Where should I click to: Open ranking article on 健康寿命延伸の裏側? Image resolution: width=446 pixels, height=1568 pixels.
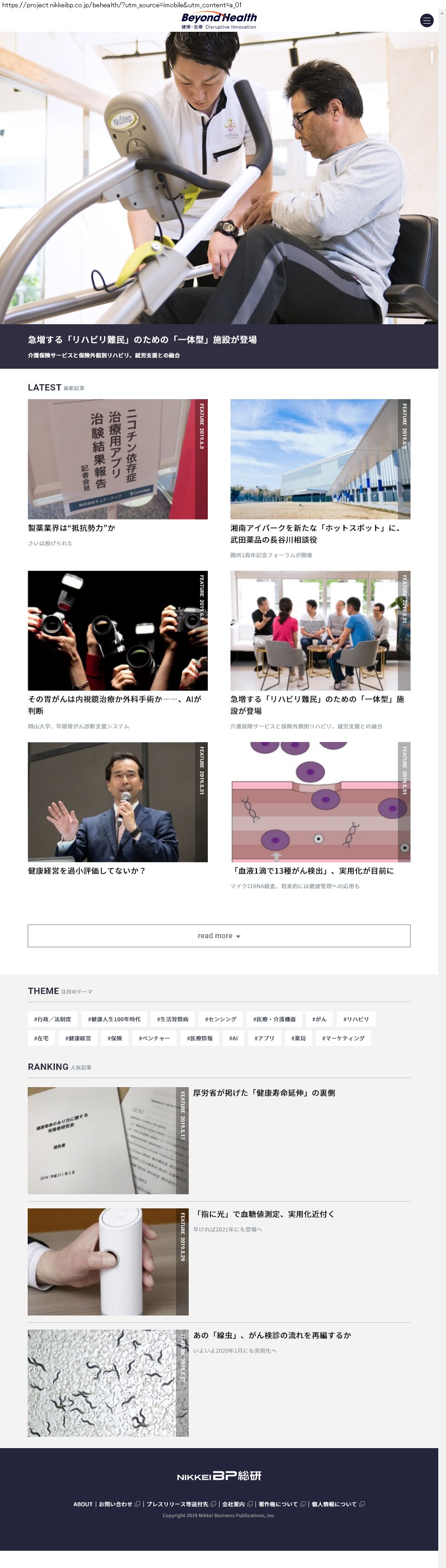click(264, 1093)
